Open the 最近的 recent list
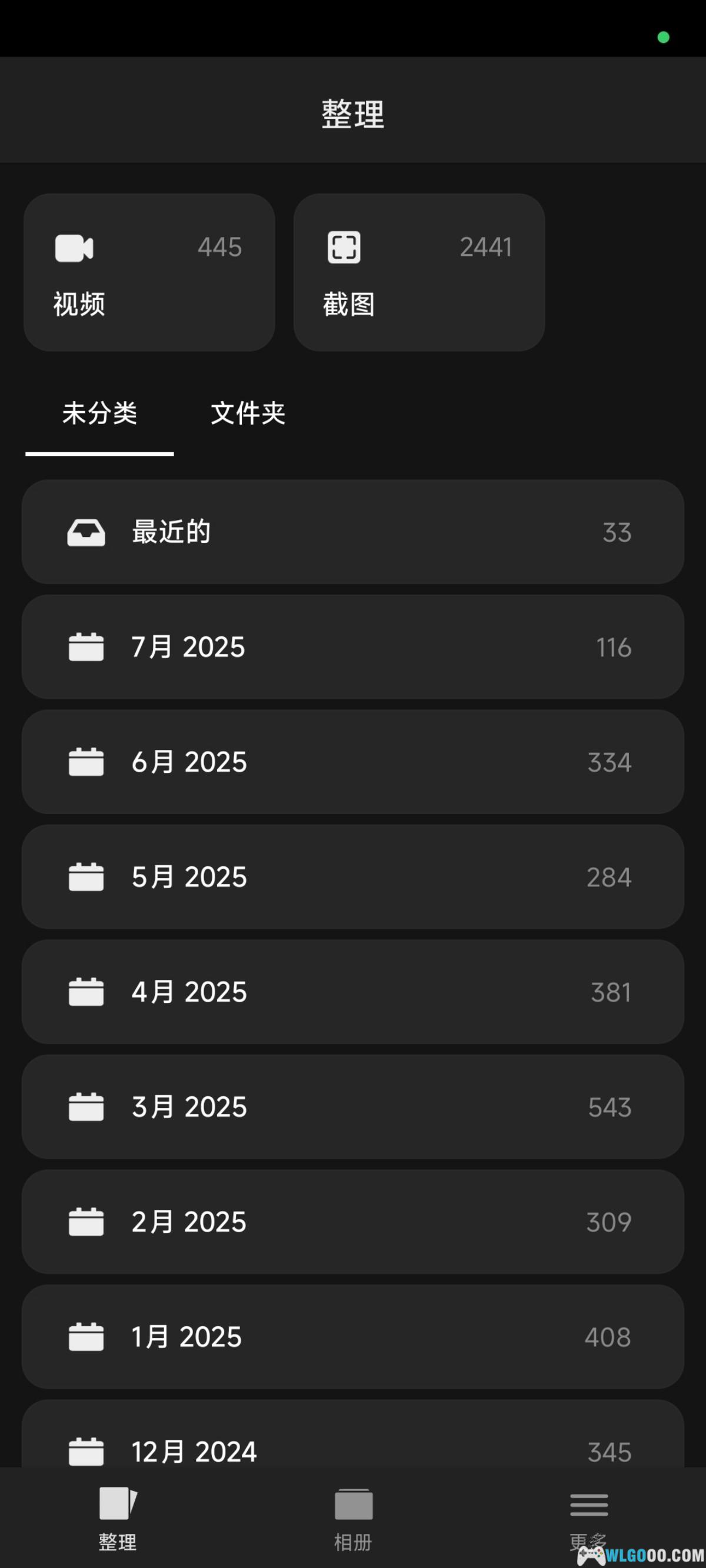The image size is (706, 1568). pos(352,532)
